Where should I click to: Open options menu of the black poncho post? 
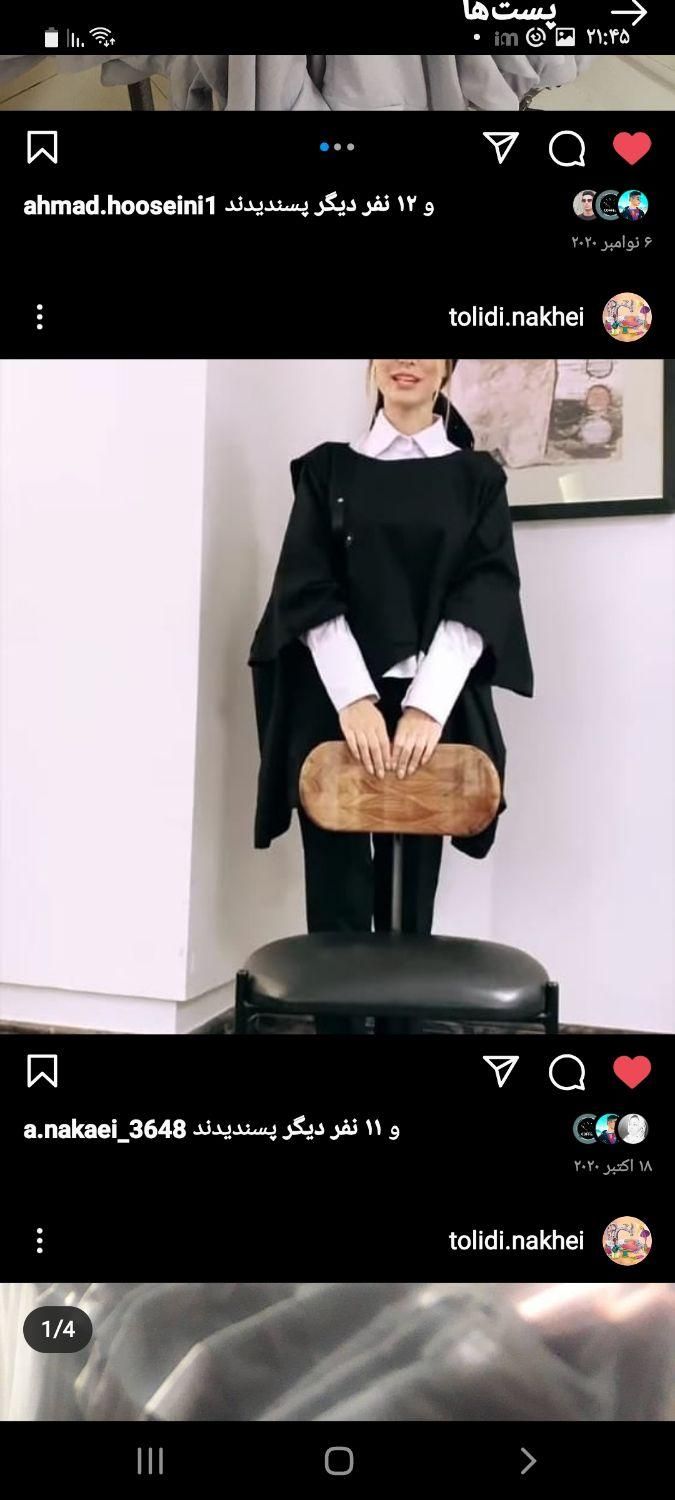tap(40, 318)
